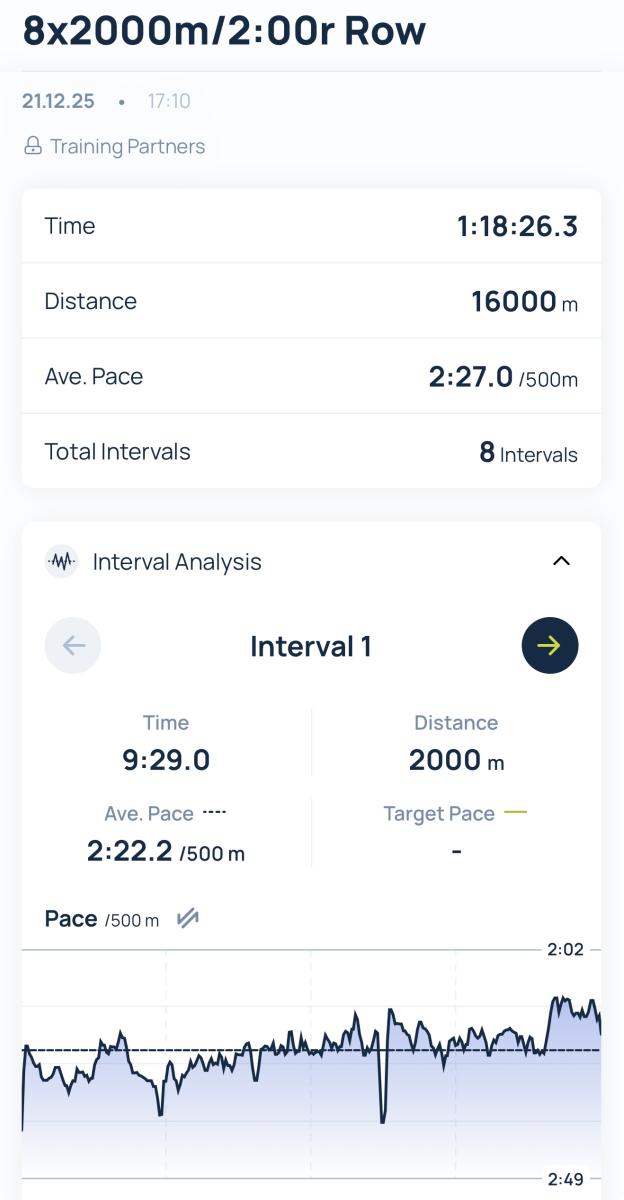This screenshot has width=624, height=1200.
Task: Go back to the previous interval
Action: [73, 645]
